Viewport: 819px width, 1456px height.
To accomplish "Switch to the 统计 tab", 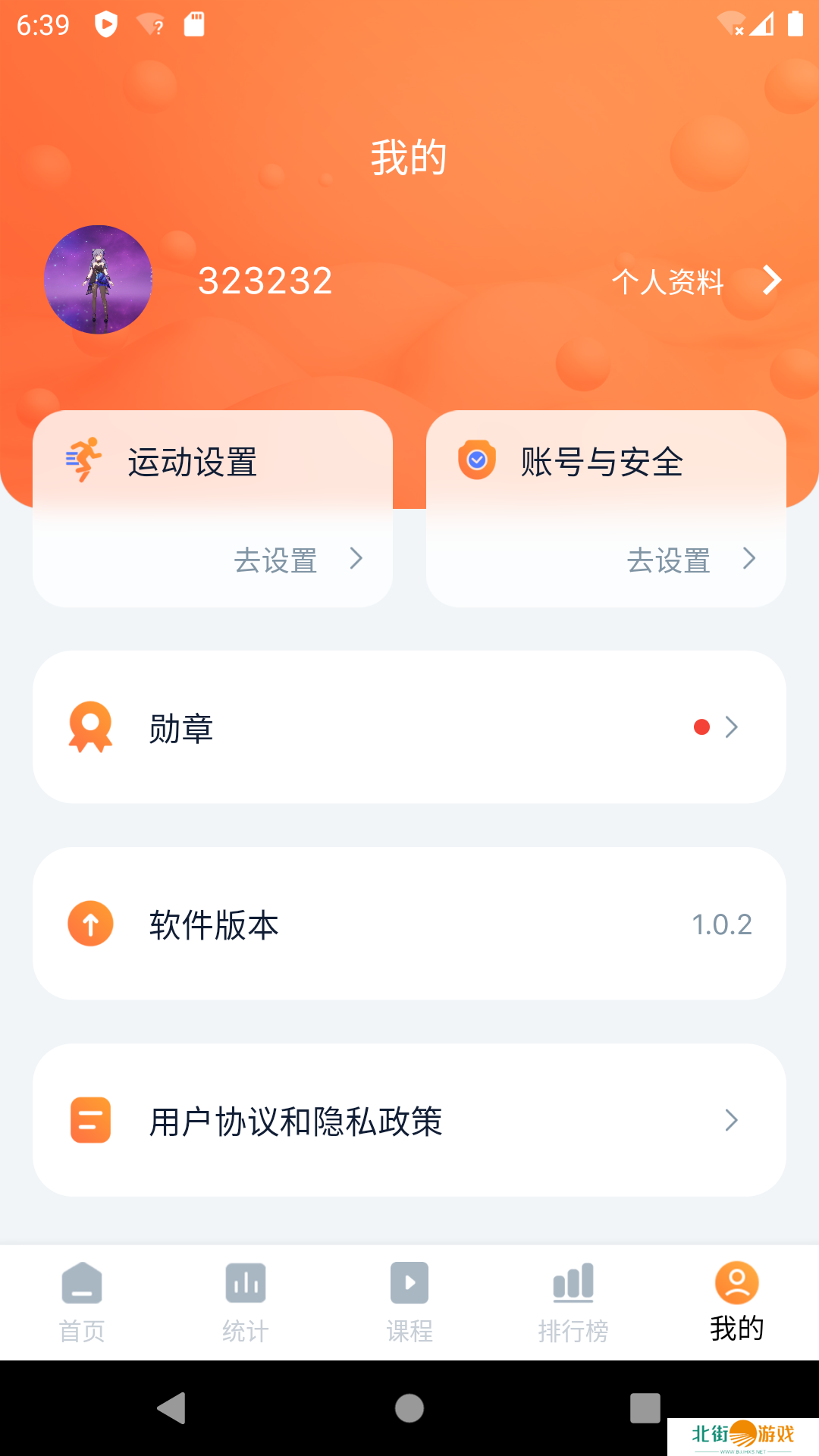I will 246,1301.
